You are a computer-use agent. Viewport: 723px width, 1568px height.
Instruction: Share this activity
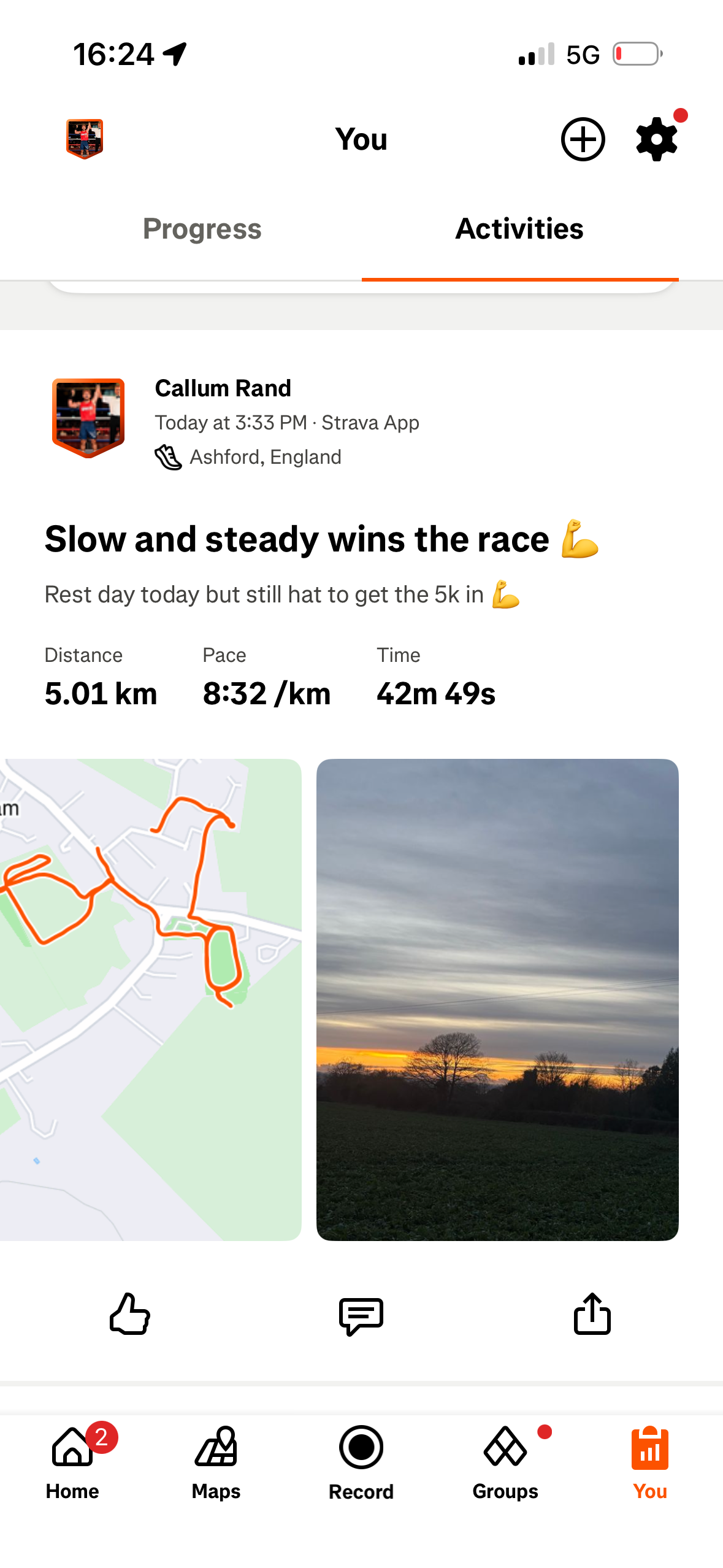coord(592,1313)
